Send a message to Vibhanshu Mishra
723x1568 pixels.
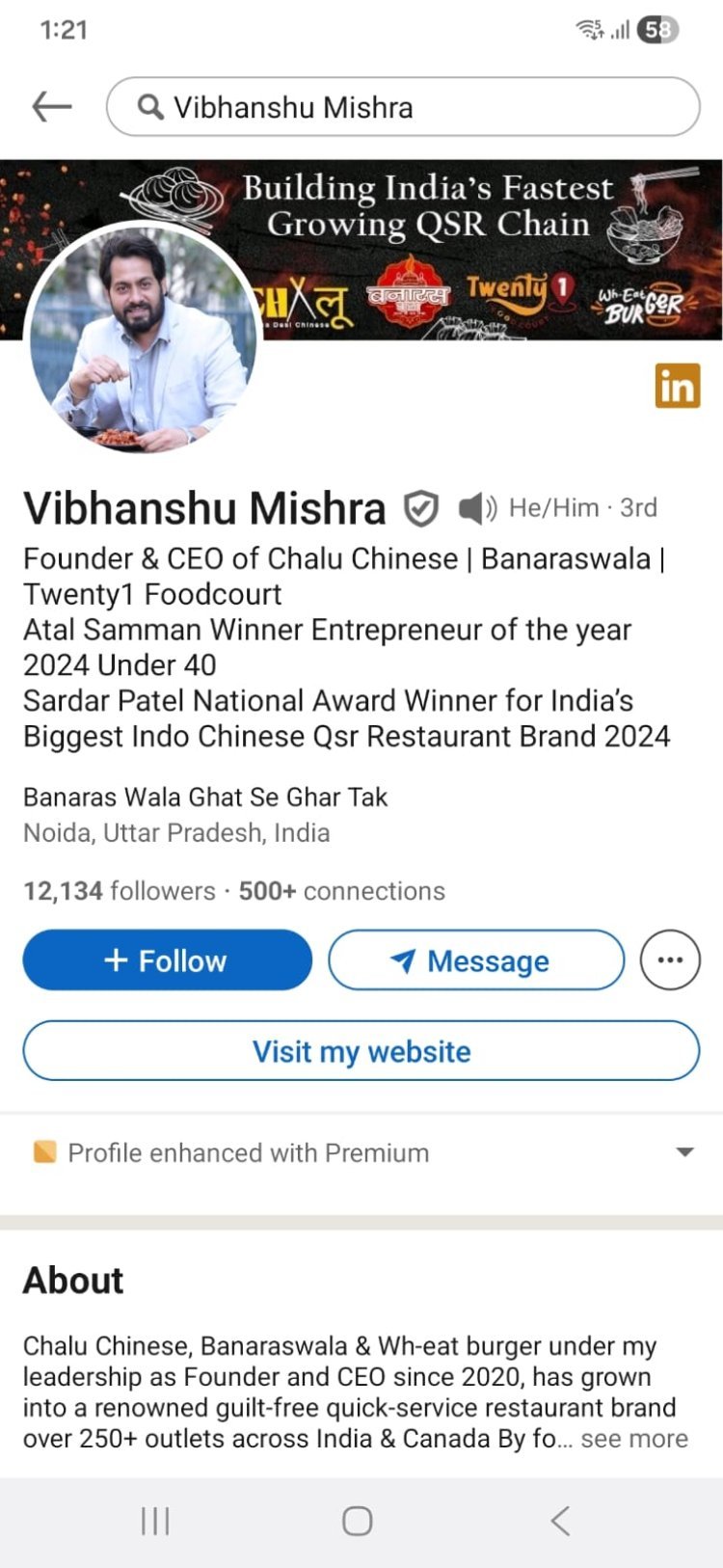(x=476, y=960)
